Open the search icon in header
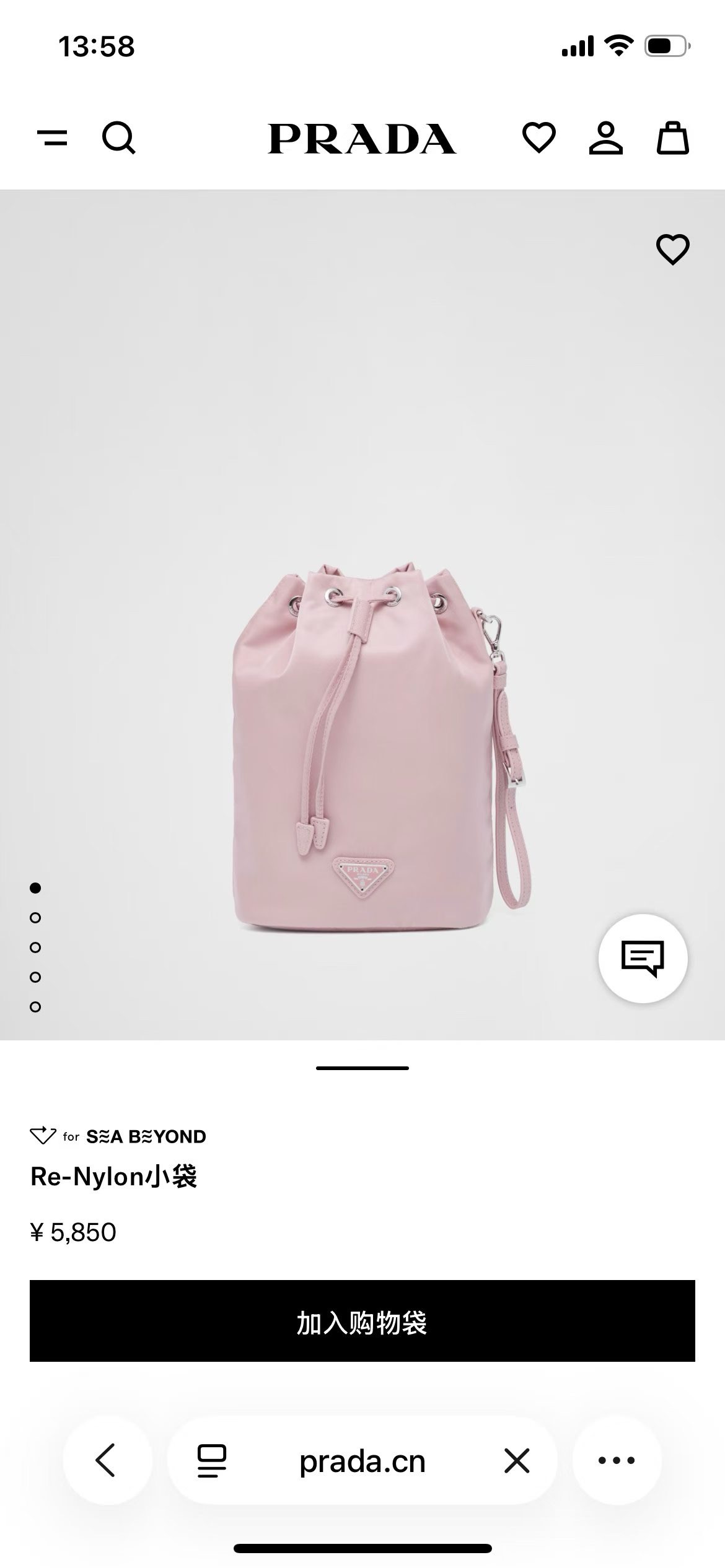This screenshot has height=1568, width=725. [118, 137]
